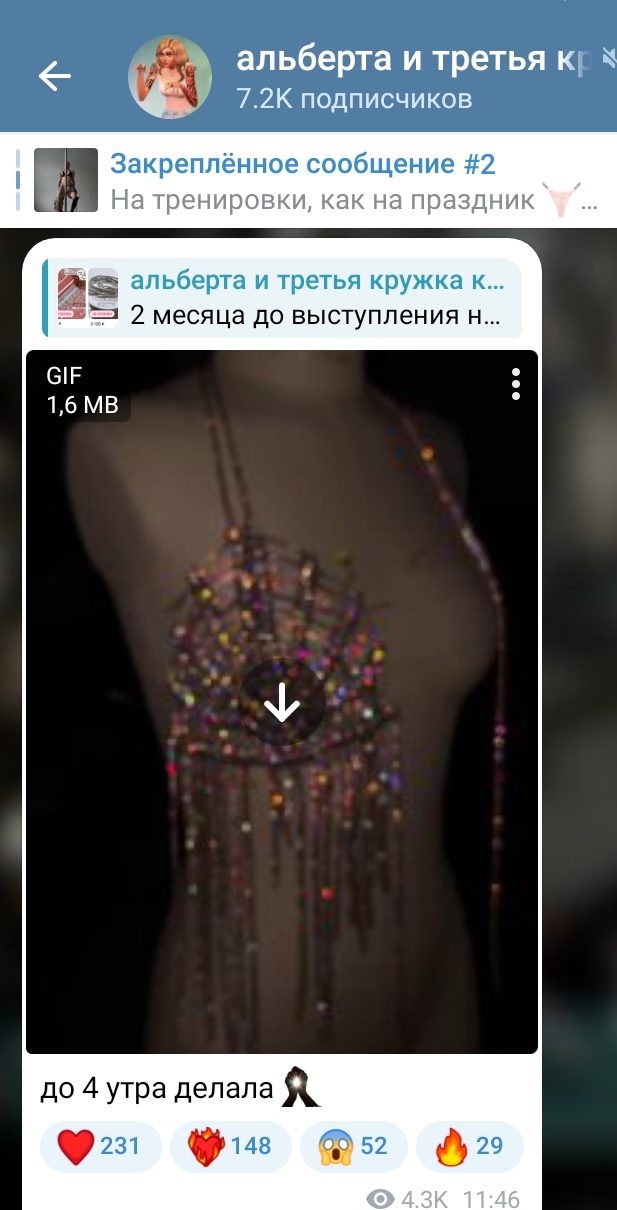This screenshot has width=617, height=1210.
Task: React with the burning heart showing 148
Action: point(231,1146)
